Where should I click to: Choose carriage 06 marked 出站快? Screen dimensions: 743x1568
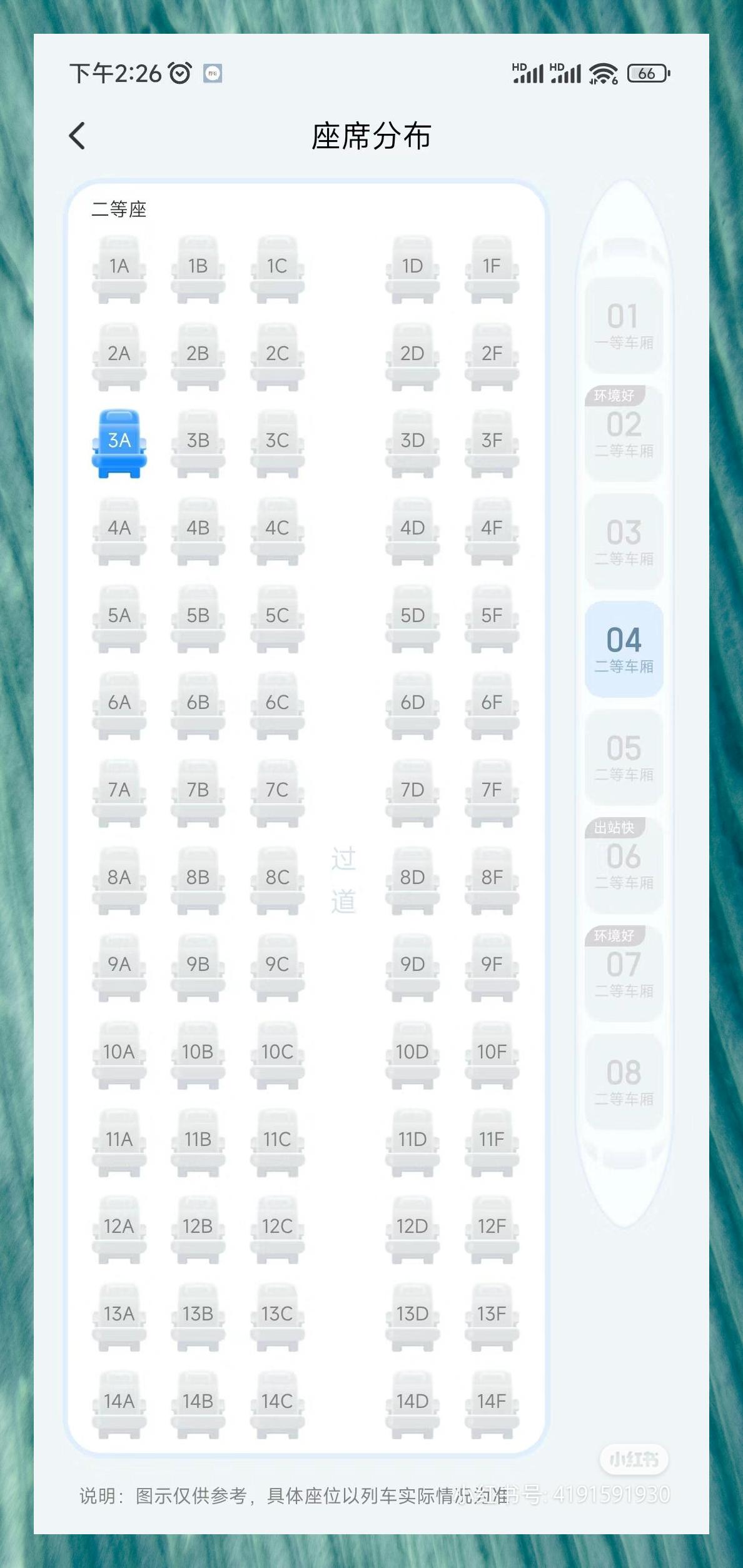coord(624,865)
